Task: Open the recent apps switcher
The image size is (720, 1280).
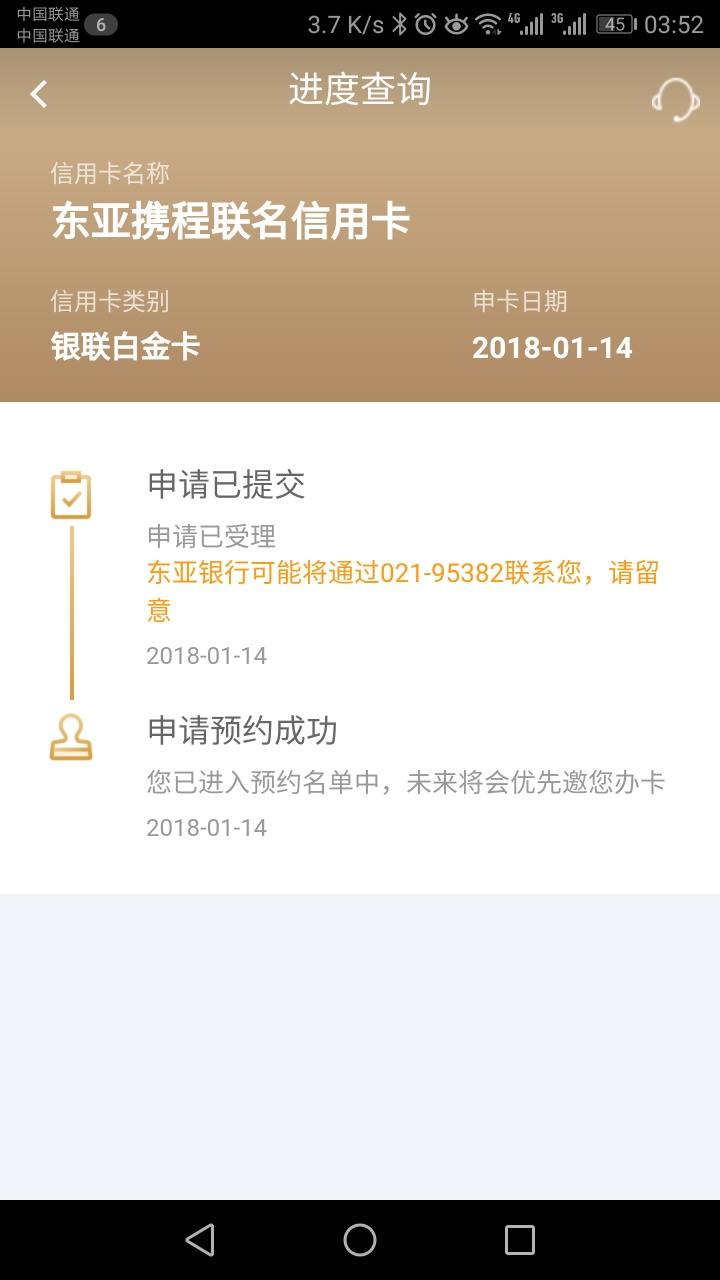Action: coord(520,1240)
